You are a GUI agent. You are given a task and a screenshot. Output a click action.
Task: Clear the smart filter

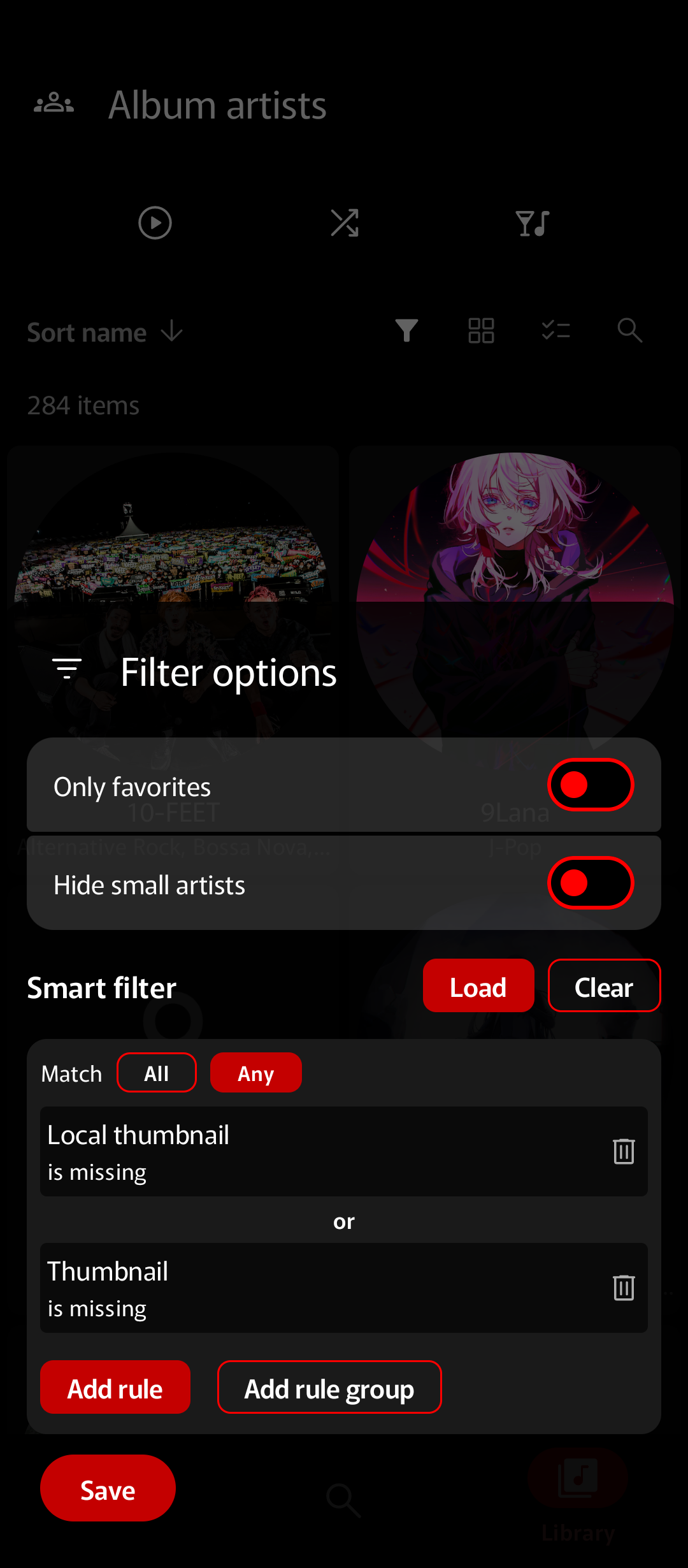tap(603, 986)
